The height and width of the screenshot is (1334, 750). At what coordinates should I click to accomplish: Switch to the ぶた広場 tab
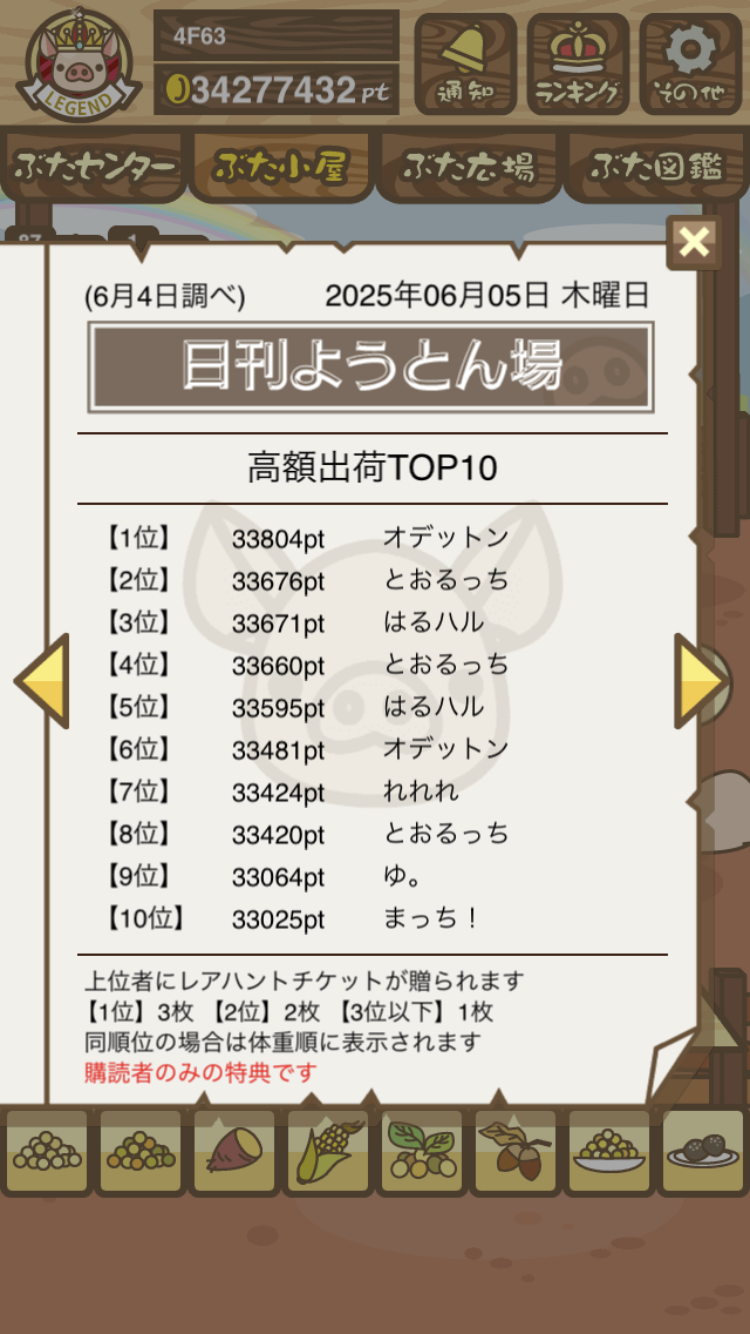coord(468,167)
